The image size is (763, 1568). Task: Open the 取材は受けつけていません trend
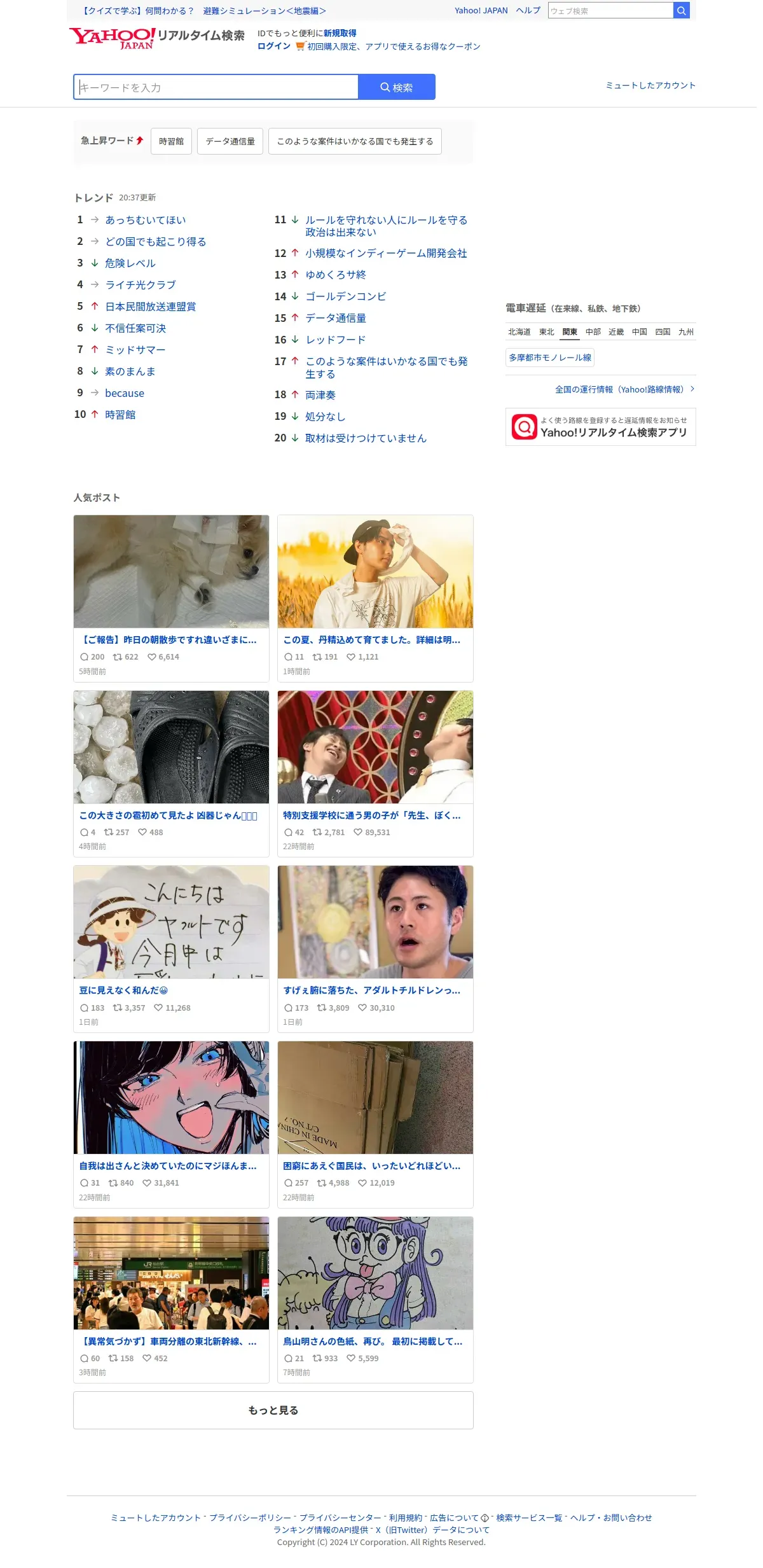click(x=366, y=438)
